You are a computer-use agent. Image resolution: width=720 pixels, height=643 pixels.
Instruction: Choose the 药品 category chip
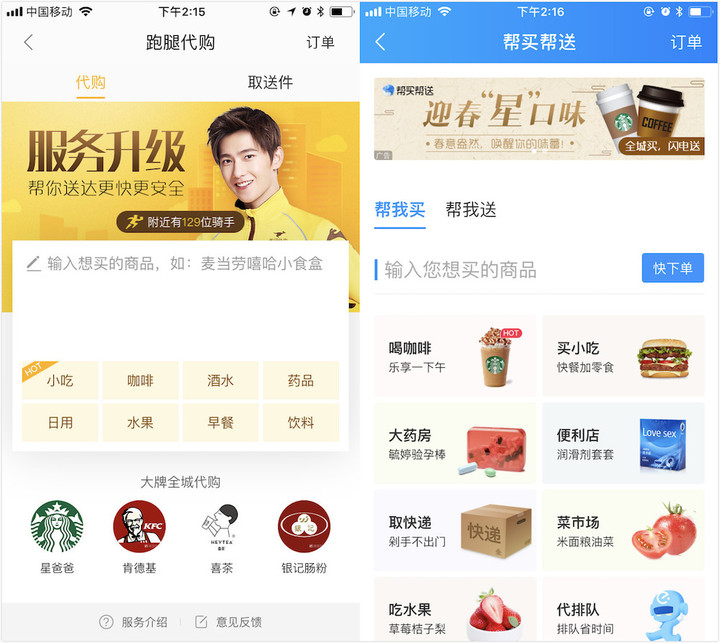(x=301, y=381)
